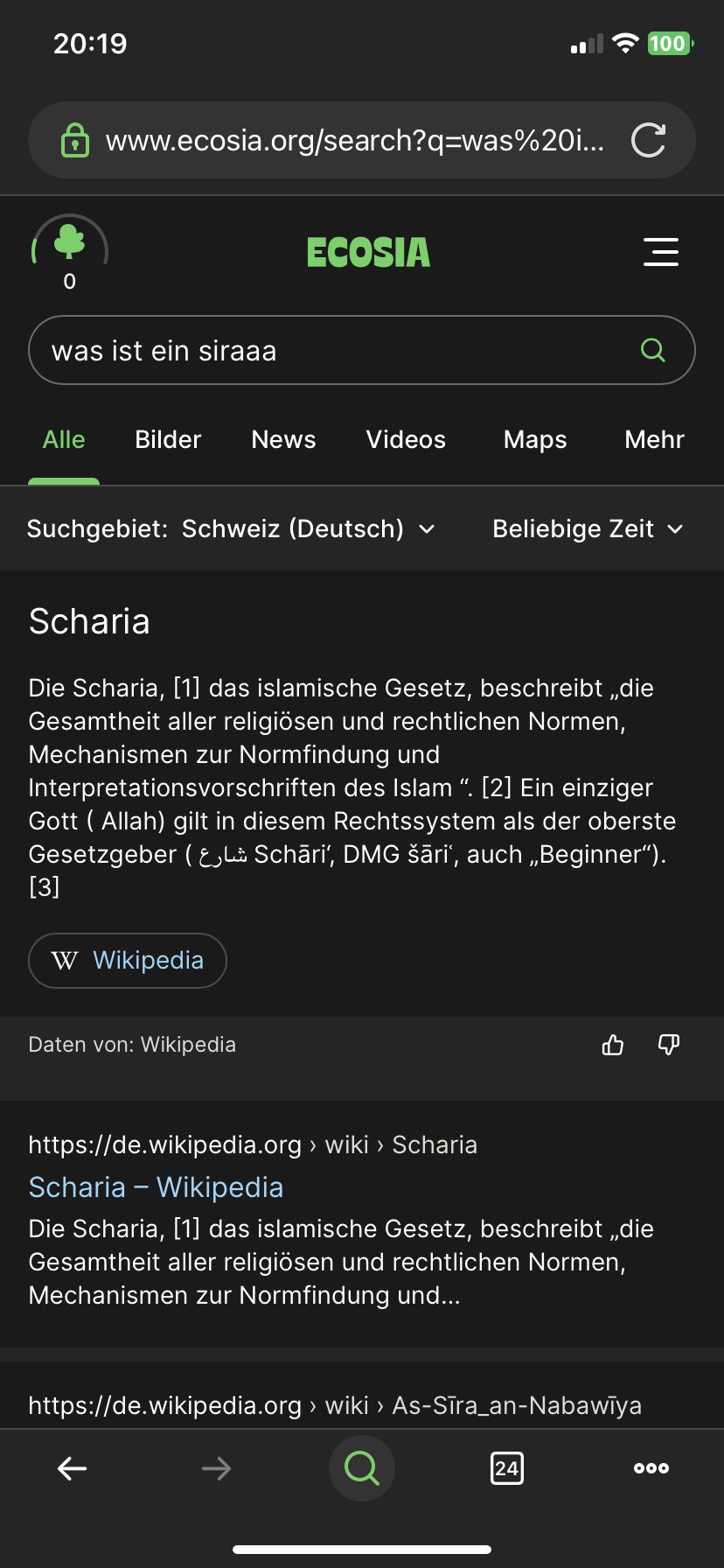Switch to the Bilder tab
The width and height of the screenshot is (724, 1568).
(x=168, y=439)
